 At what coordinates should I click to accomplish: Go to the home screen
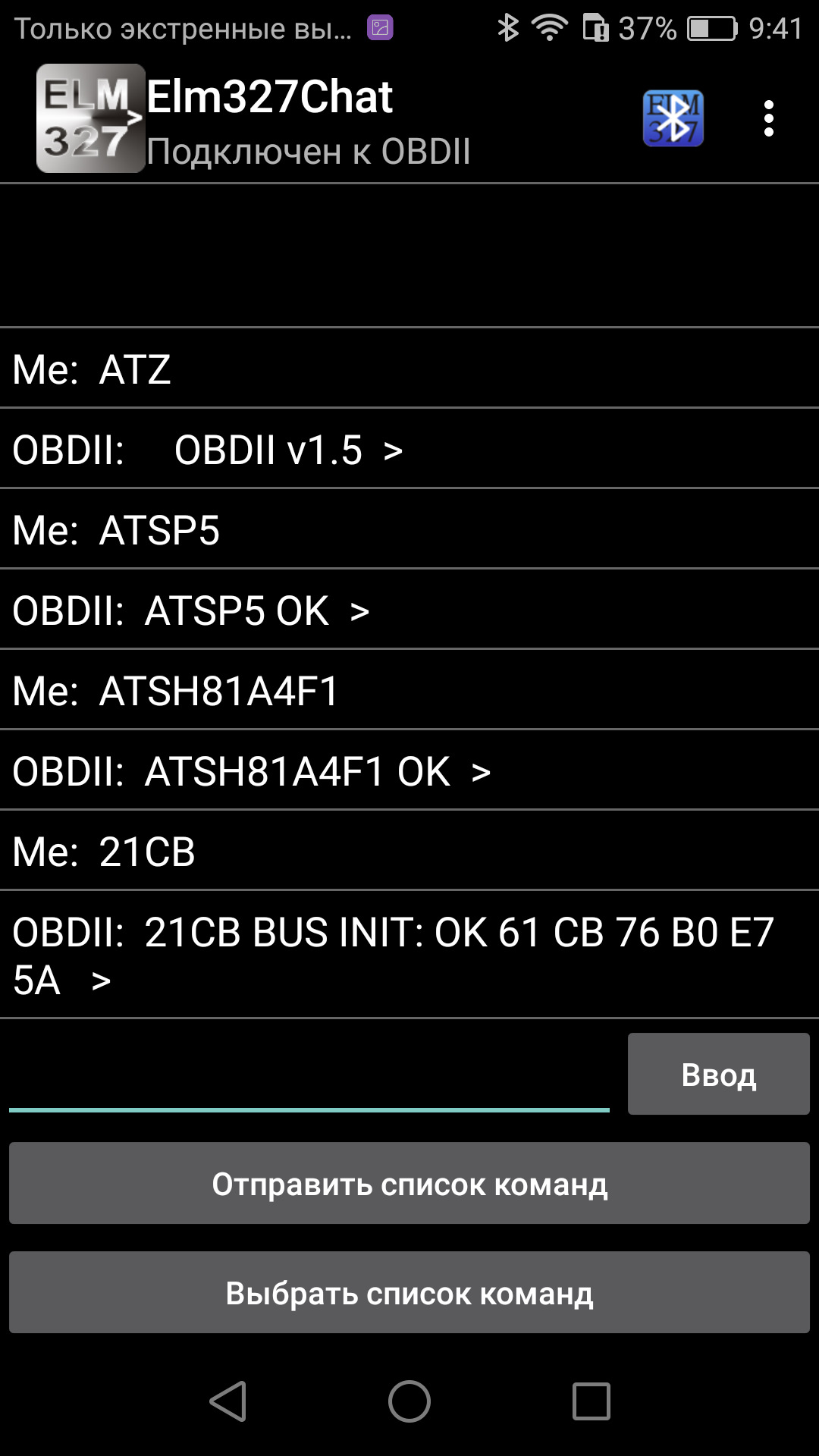click(x=409, y=1401)
